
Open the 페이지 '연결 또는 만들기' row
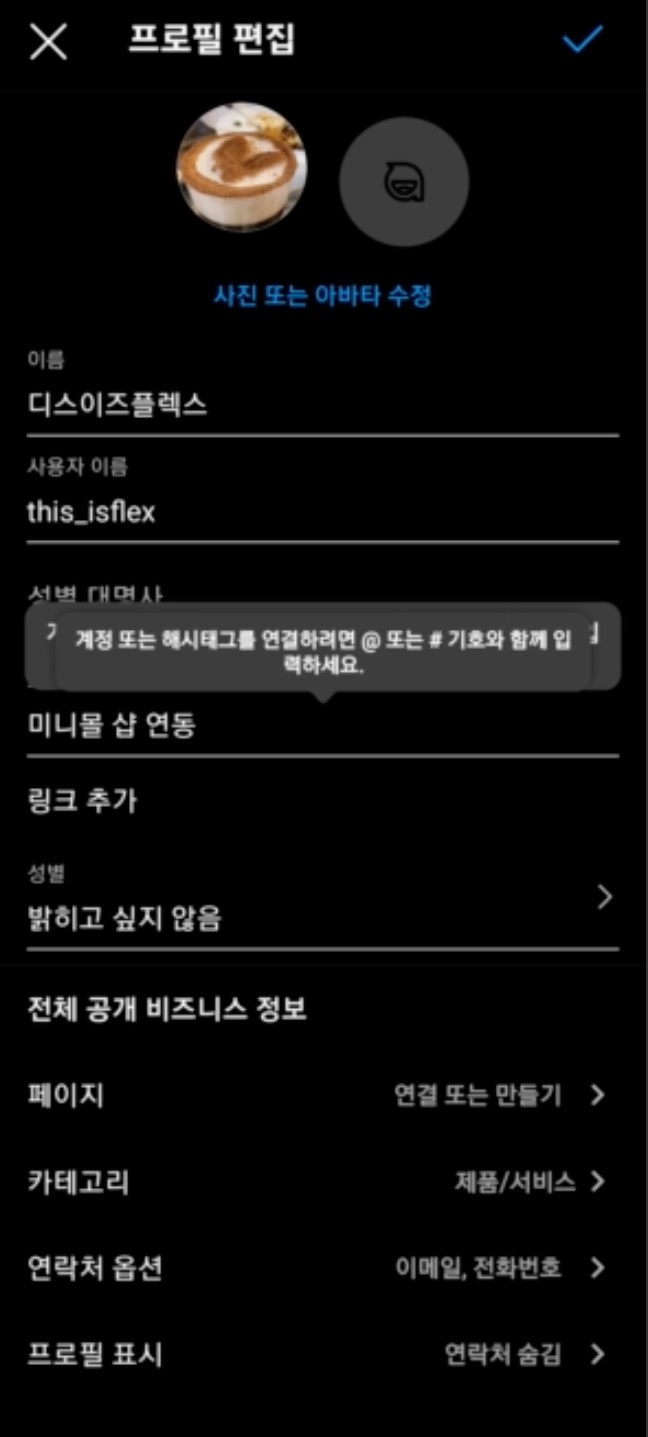[x=322, y=1095]
